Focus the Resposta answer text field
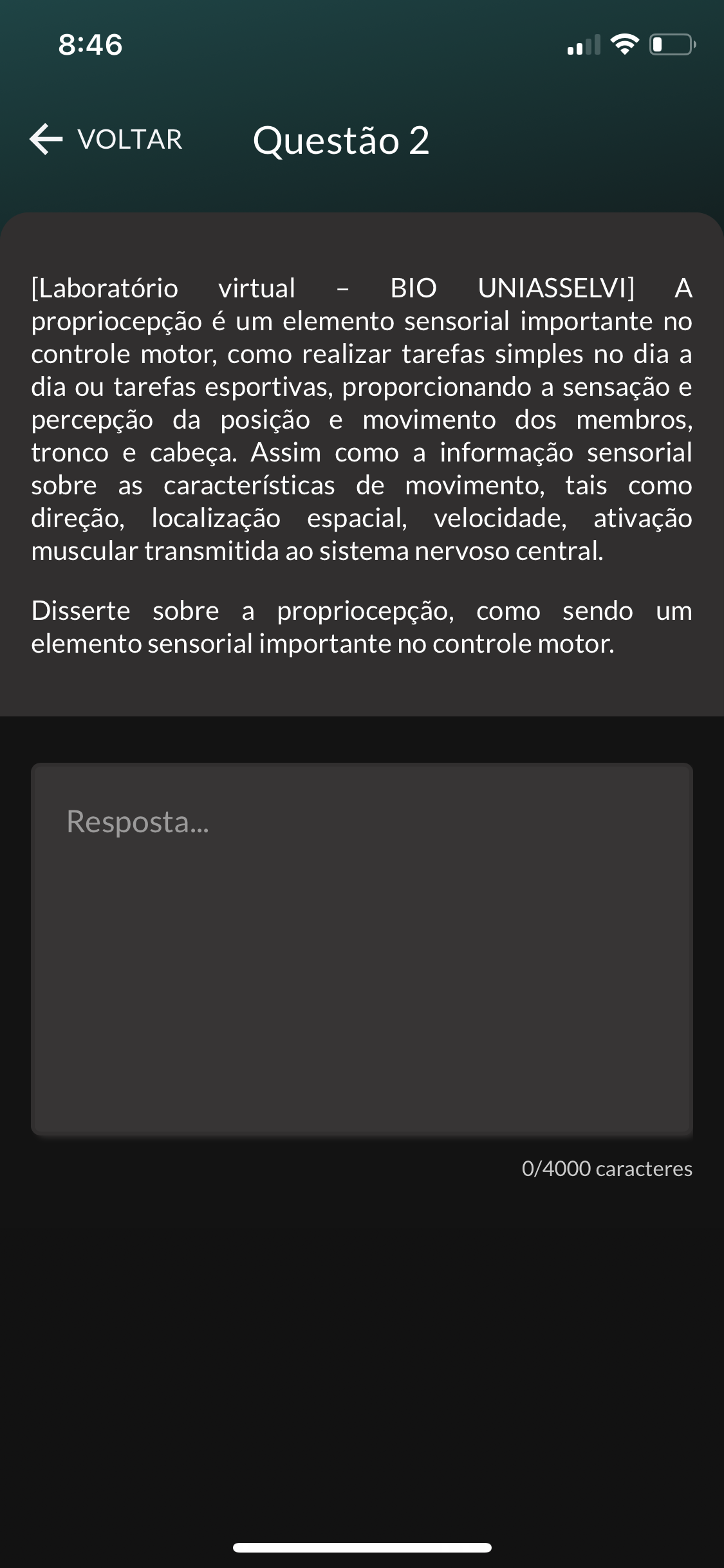This screenshot has width=724, height=1568. 362,949
